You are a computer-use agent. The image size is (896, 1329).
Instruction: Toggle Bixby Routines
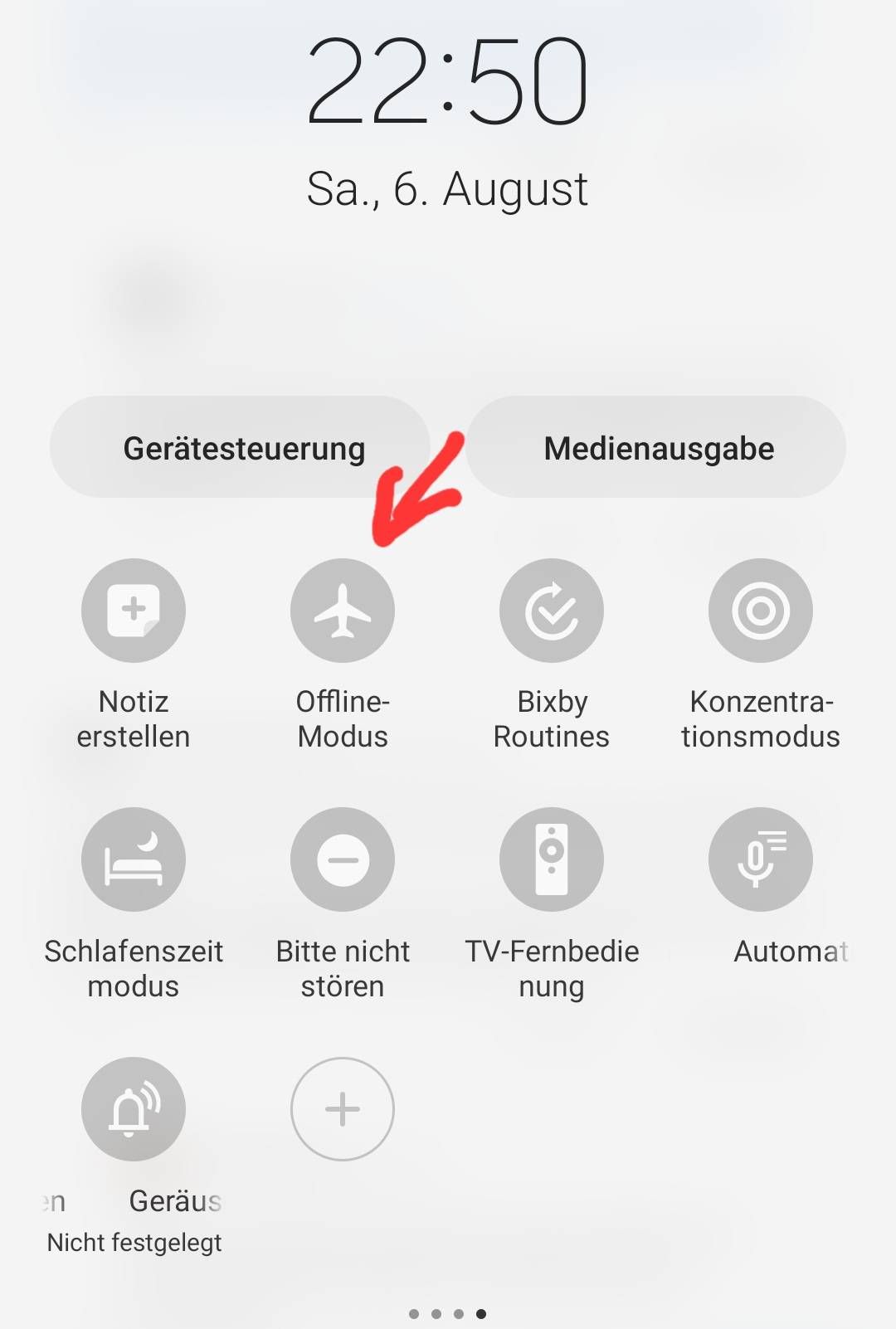pyautogui.click(x=552, y=611)
